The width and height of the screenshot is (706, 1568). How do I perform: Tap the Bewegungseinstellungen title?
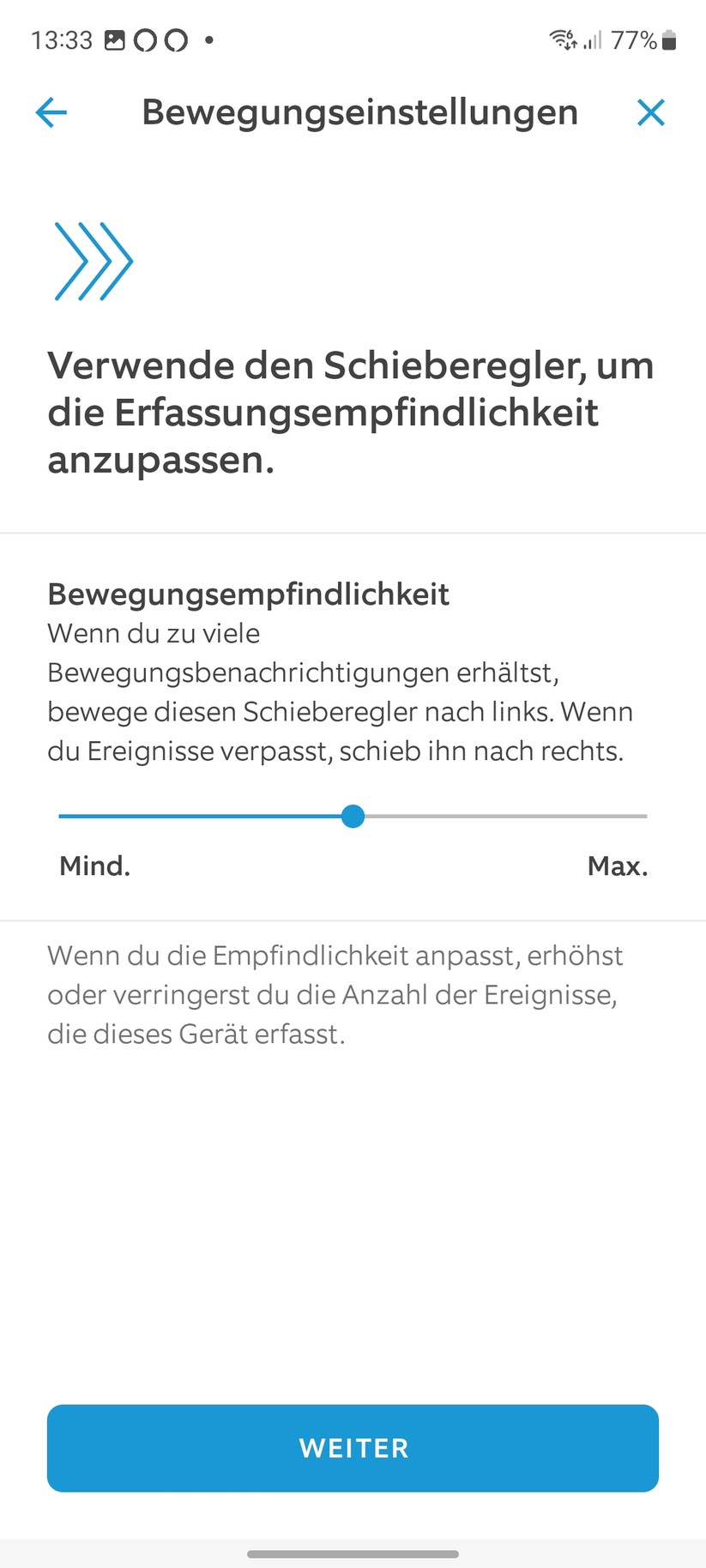coord(359,112)
